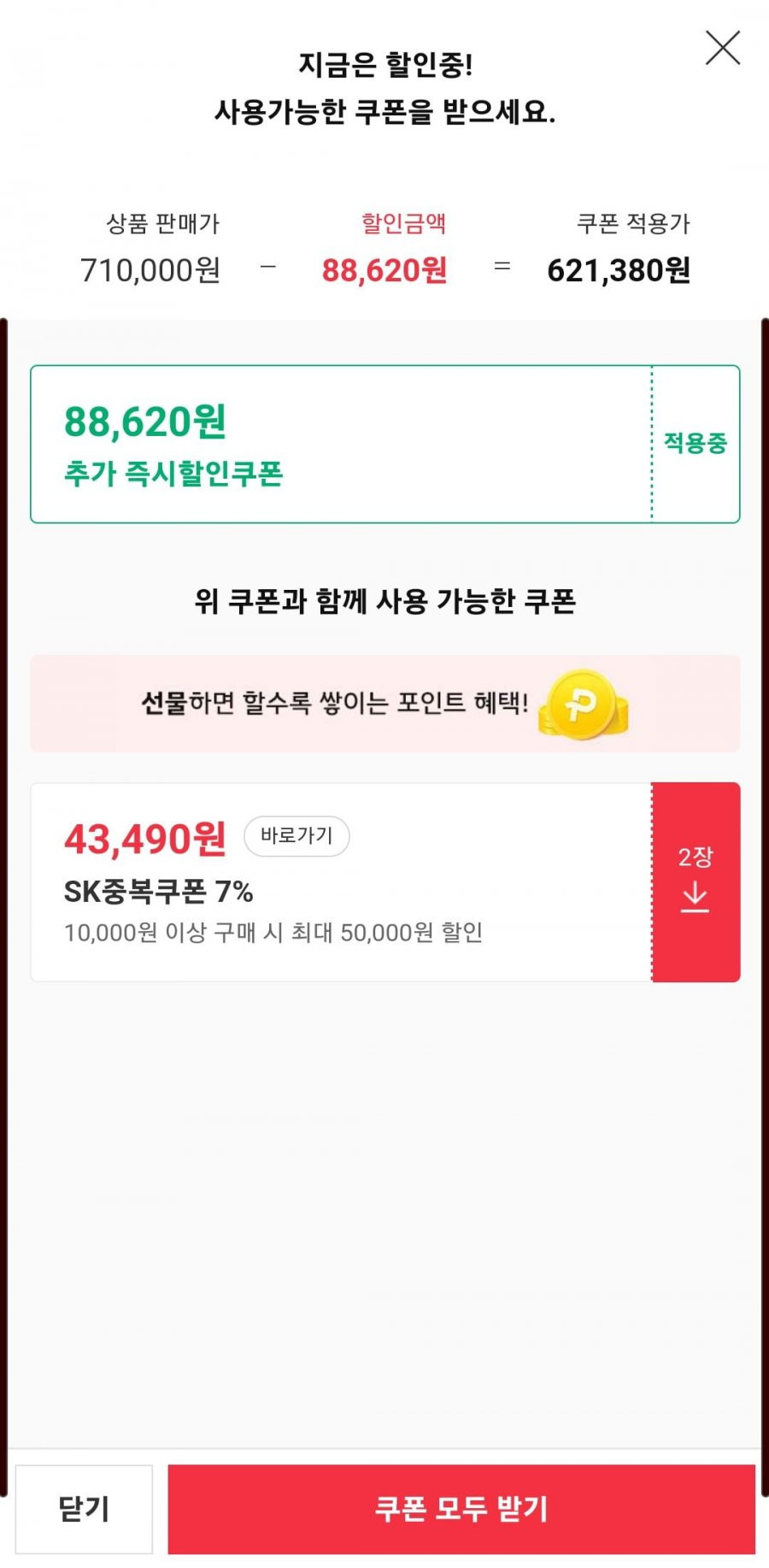Screen dimensions: 769x1568
Task: Tap 쿠폰 모두 받기
Action: [x=461, y=1509]
